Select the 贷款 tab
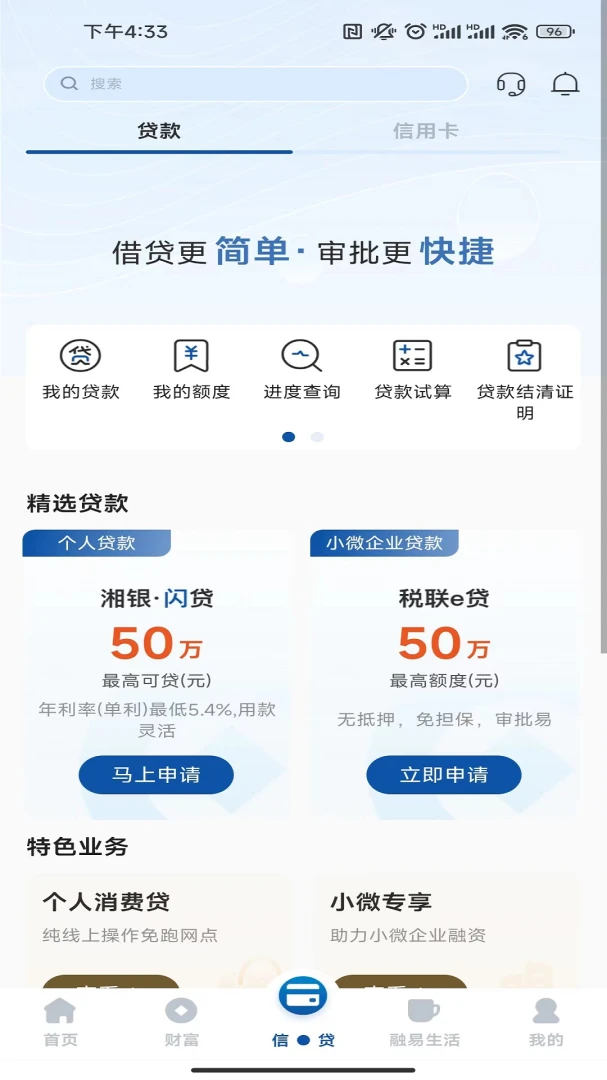Screen dimensions: 607x1080 [159, 131]
